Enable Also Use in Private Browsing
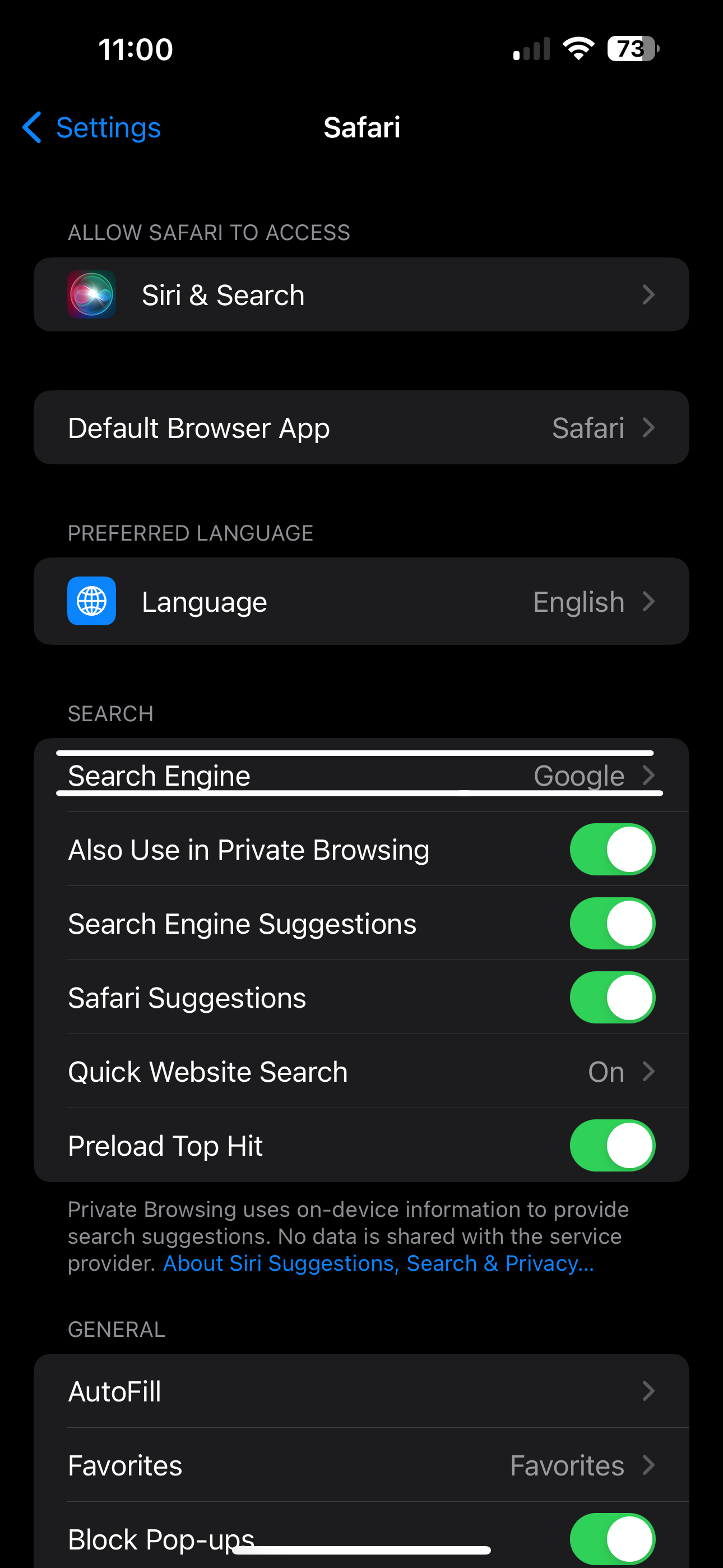Image resolution: width=723 pixels, height=1568 pixels. click(x=612, y=849)
